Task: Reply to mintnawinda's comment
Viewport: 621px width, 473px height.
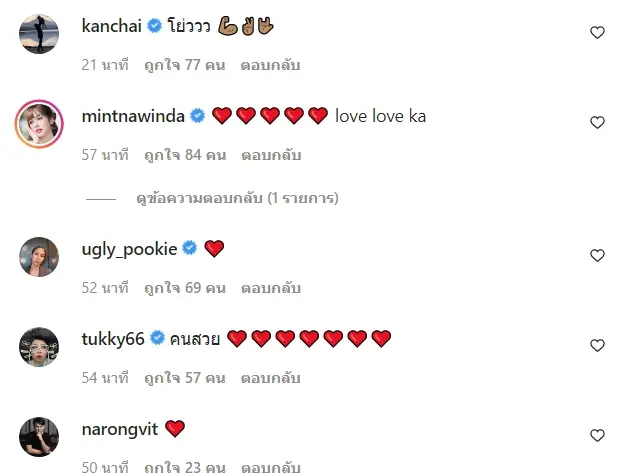Action: pyautogui.click(x=270, y=155)
